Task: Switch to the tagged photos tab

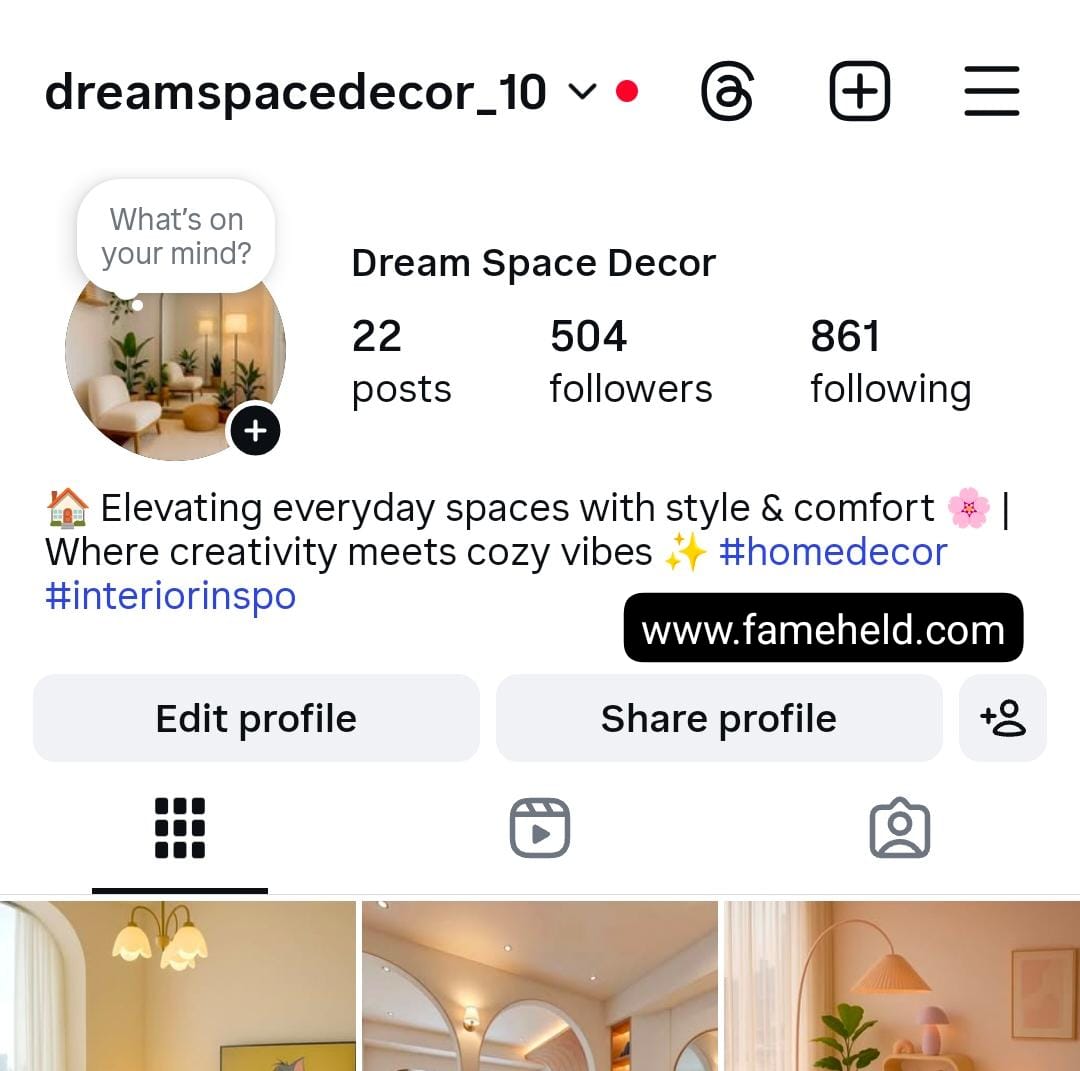Action: [899, 828]
